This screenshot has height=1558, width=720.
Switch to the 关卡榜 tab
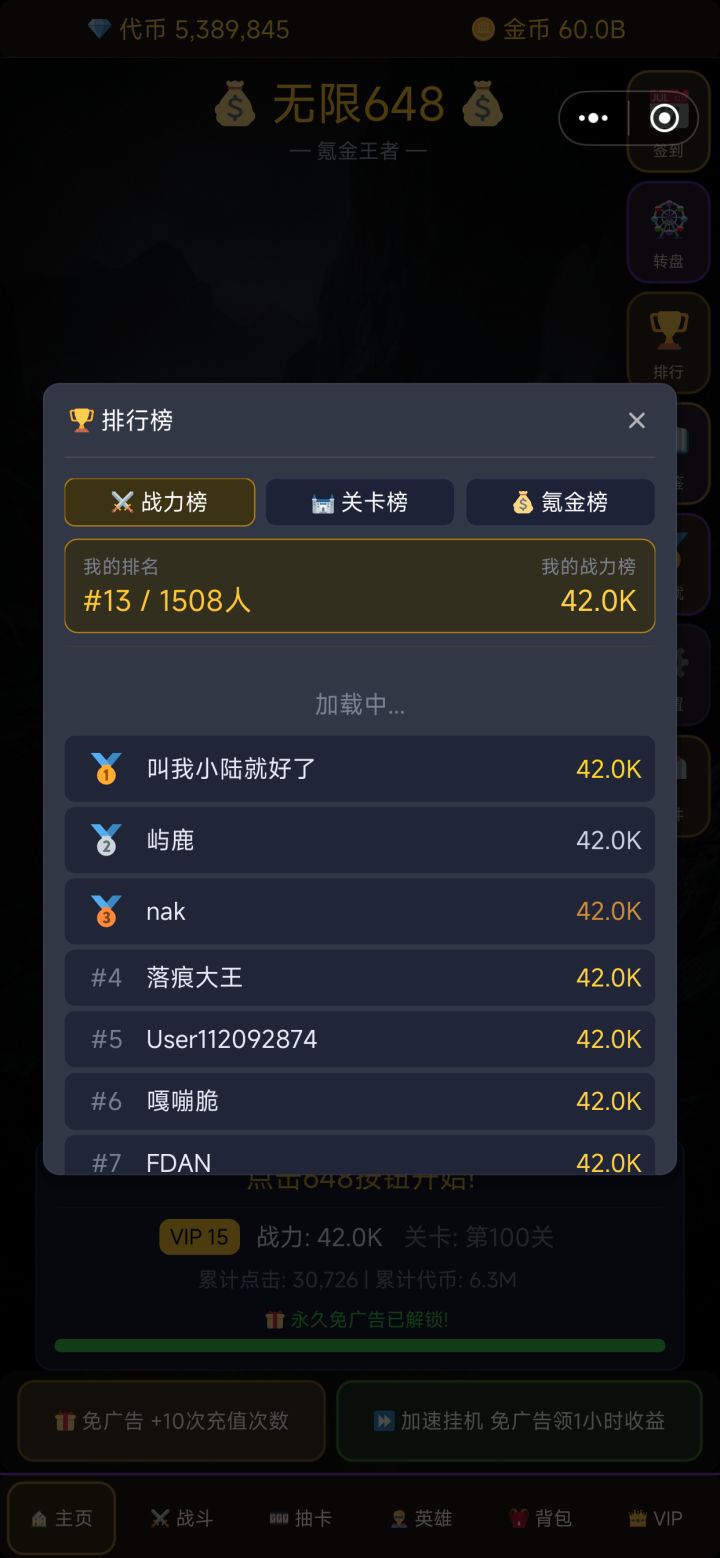click(359, 503)
